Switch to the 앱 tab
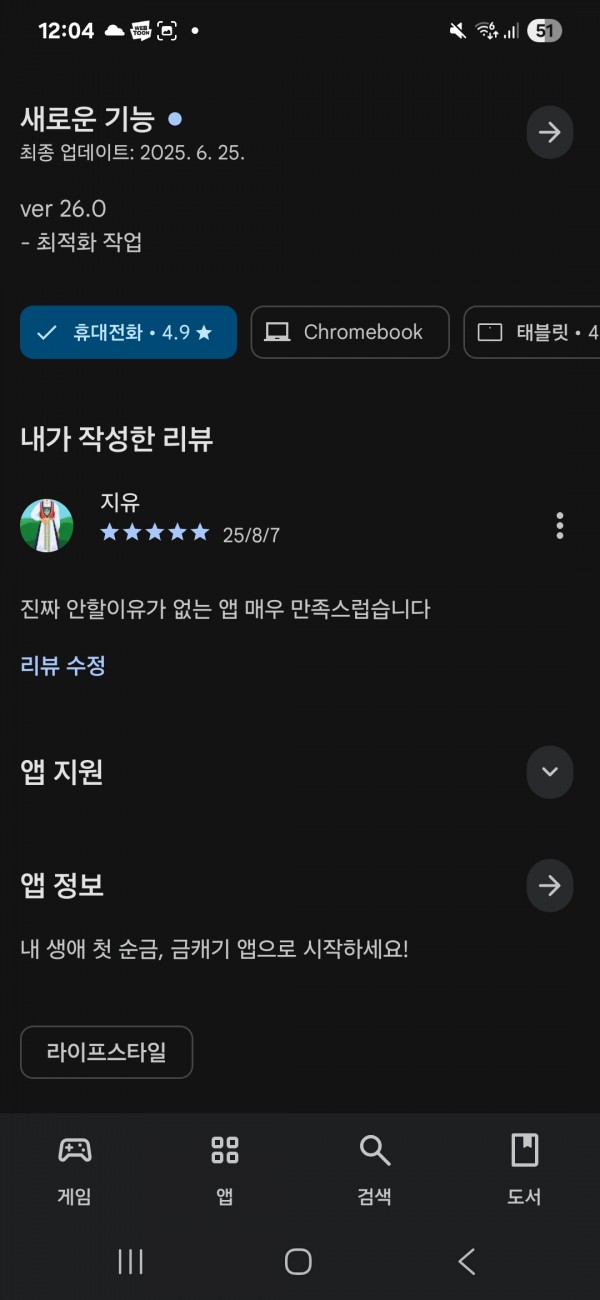Screen dimensions: 600x1300 [x=225, y=1169]
